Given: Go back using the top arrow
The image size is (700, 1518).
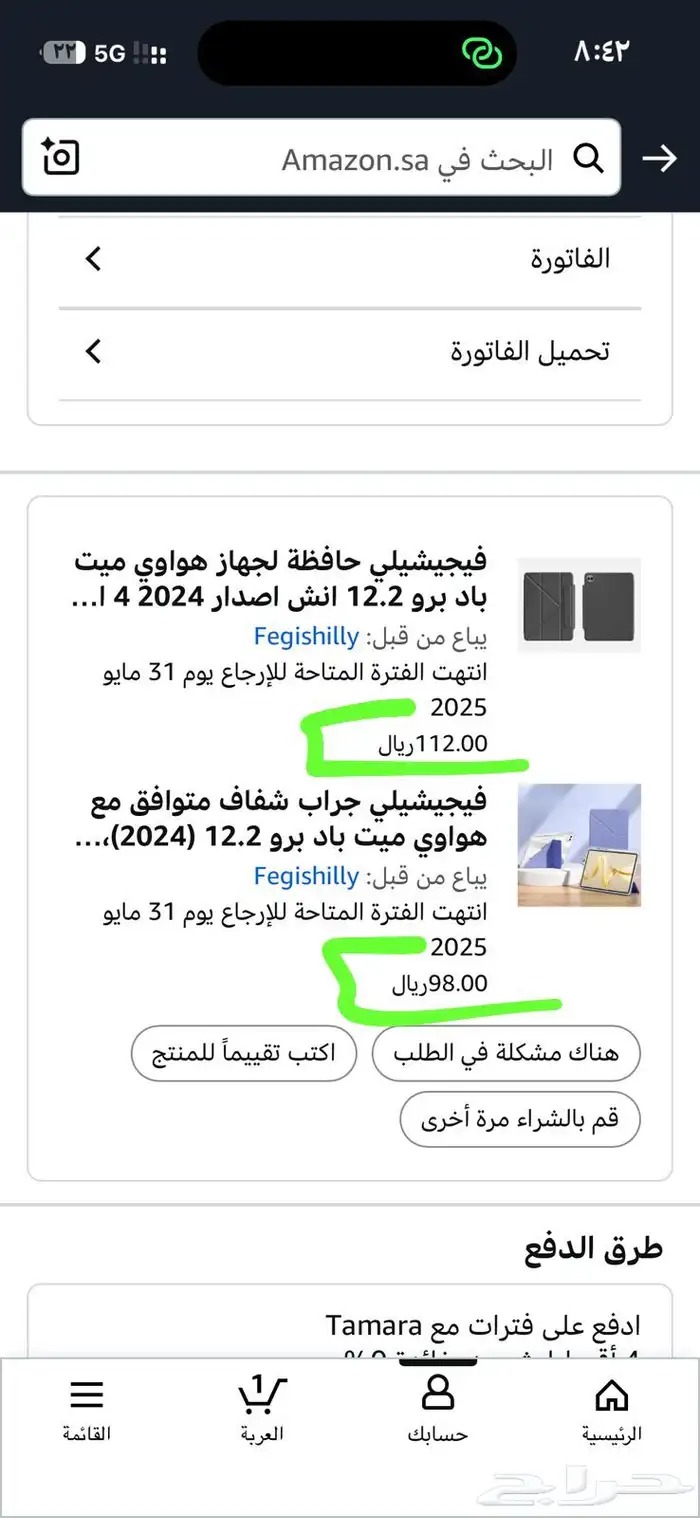Looking at the screenshot, I should (659, 158).
